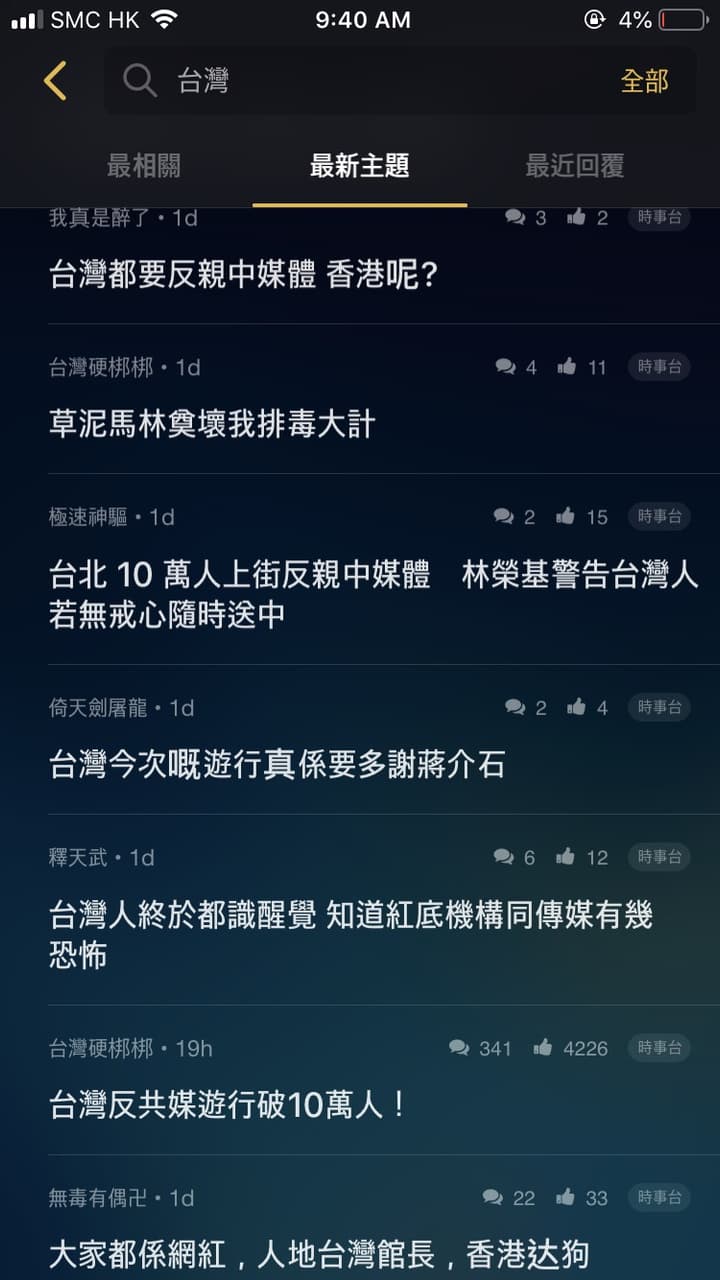Select the 最新主題 tab
The image size is (720, 1280).
click(x=360, y=166)
